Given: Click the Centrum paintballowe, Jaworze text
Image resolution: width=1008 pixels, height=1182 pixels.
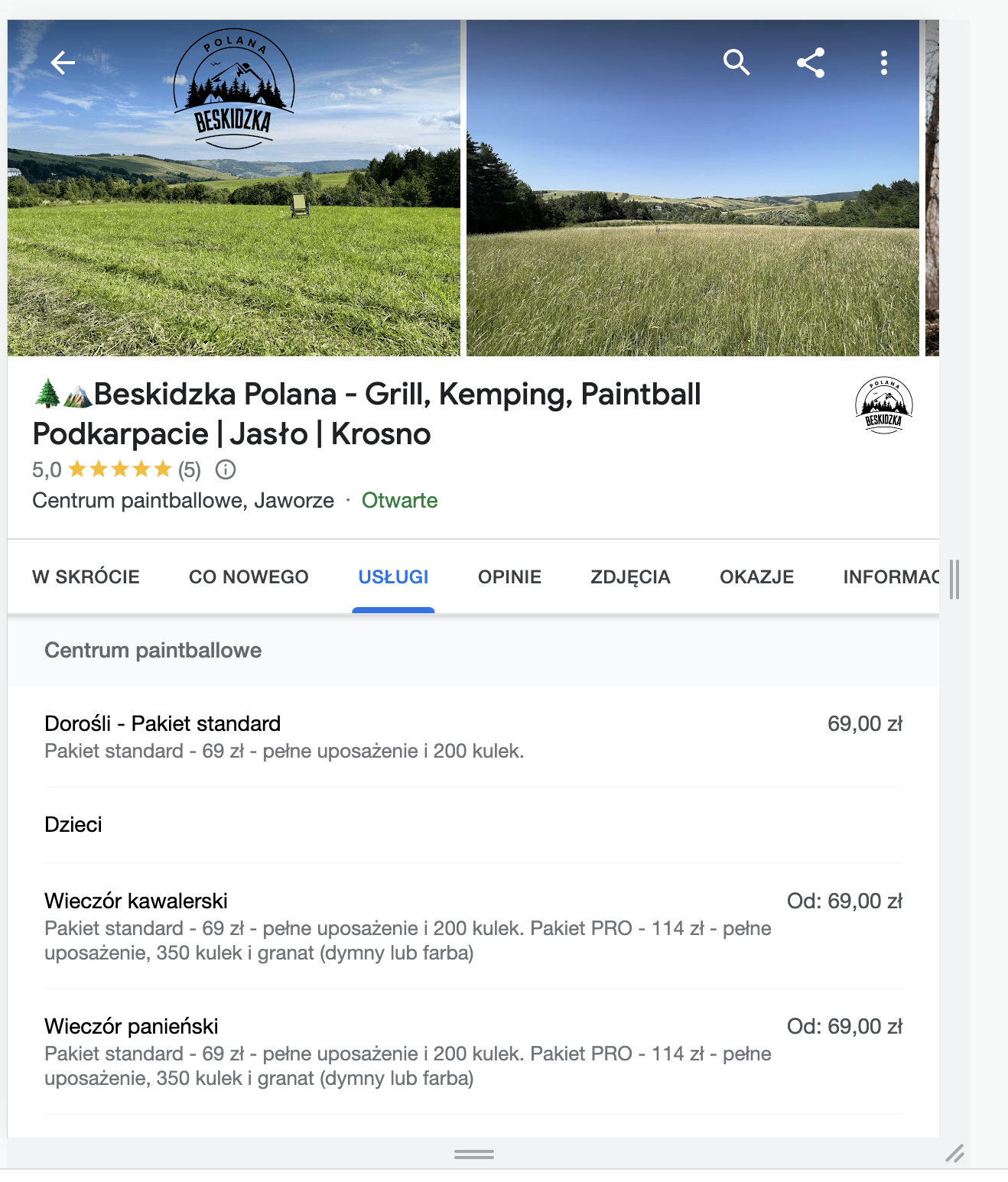Looking at the screenshot, I should click(x=182, y=500).
